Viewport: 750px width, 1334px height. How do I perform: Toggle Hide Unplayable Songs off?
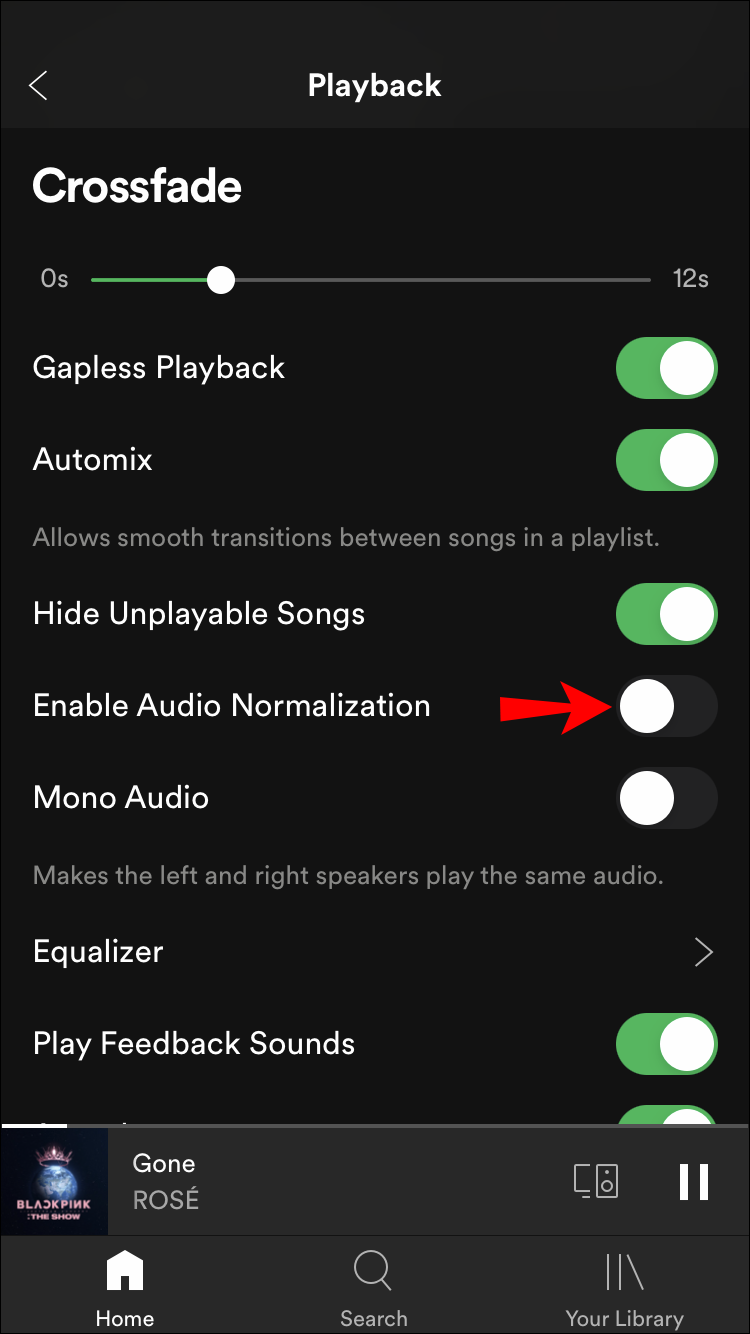coord(666,614)
